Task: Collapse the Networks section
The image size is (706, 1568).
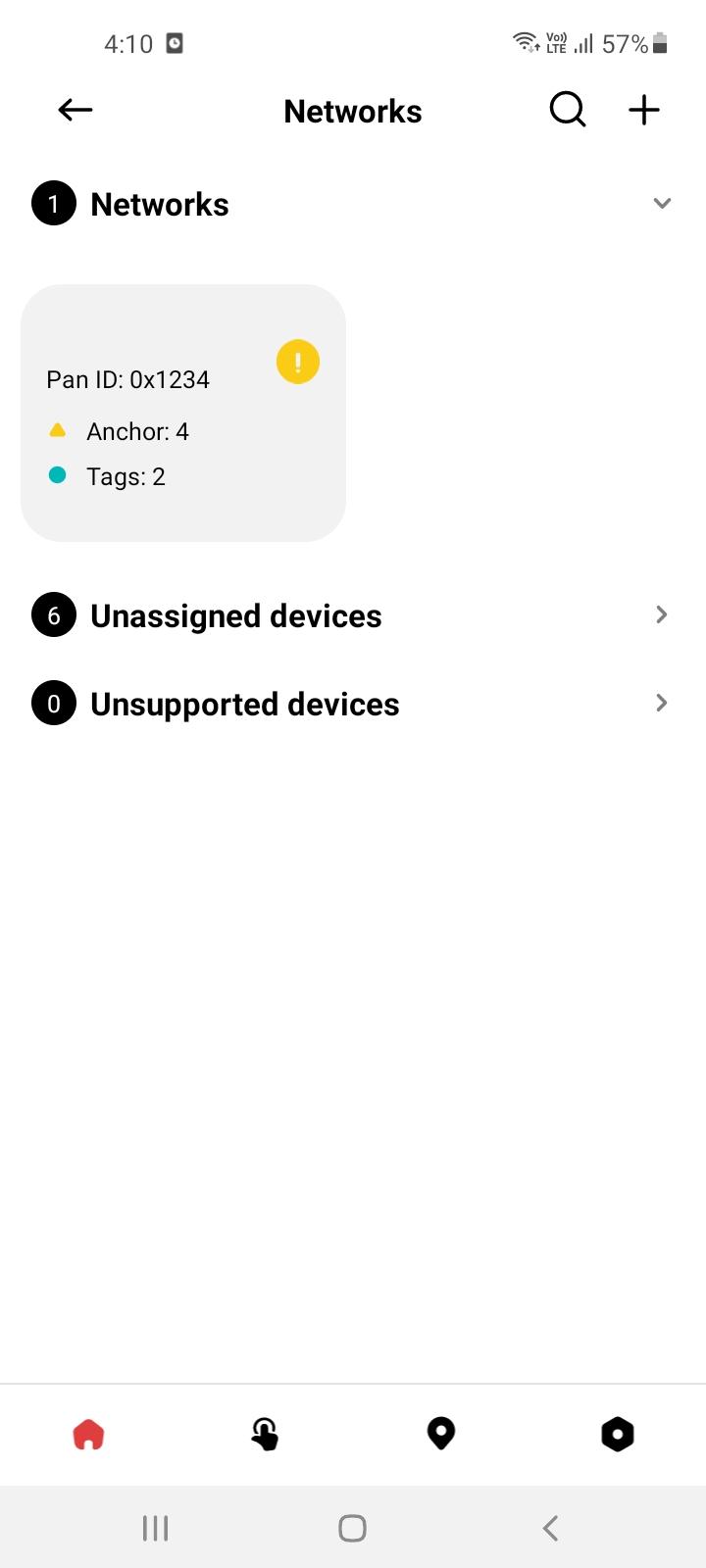Action: [662, 204]
